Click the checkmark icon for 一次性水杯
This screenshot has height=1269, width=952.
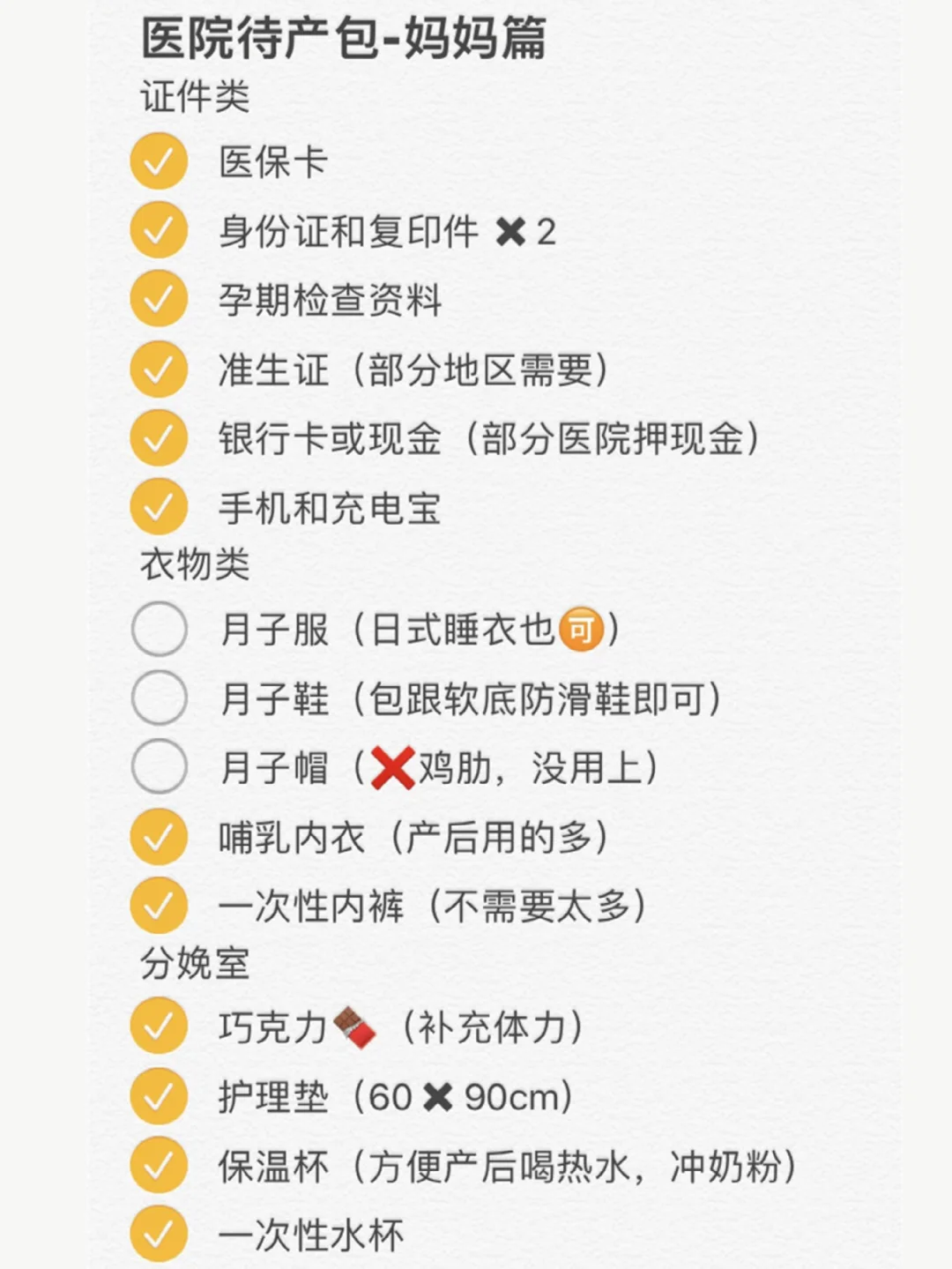click(159, 1235)
